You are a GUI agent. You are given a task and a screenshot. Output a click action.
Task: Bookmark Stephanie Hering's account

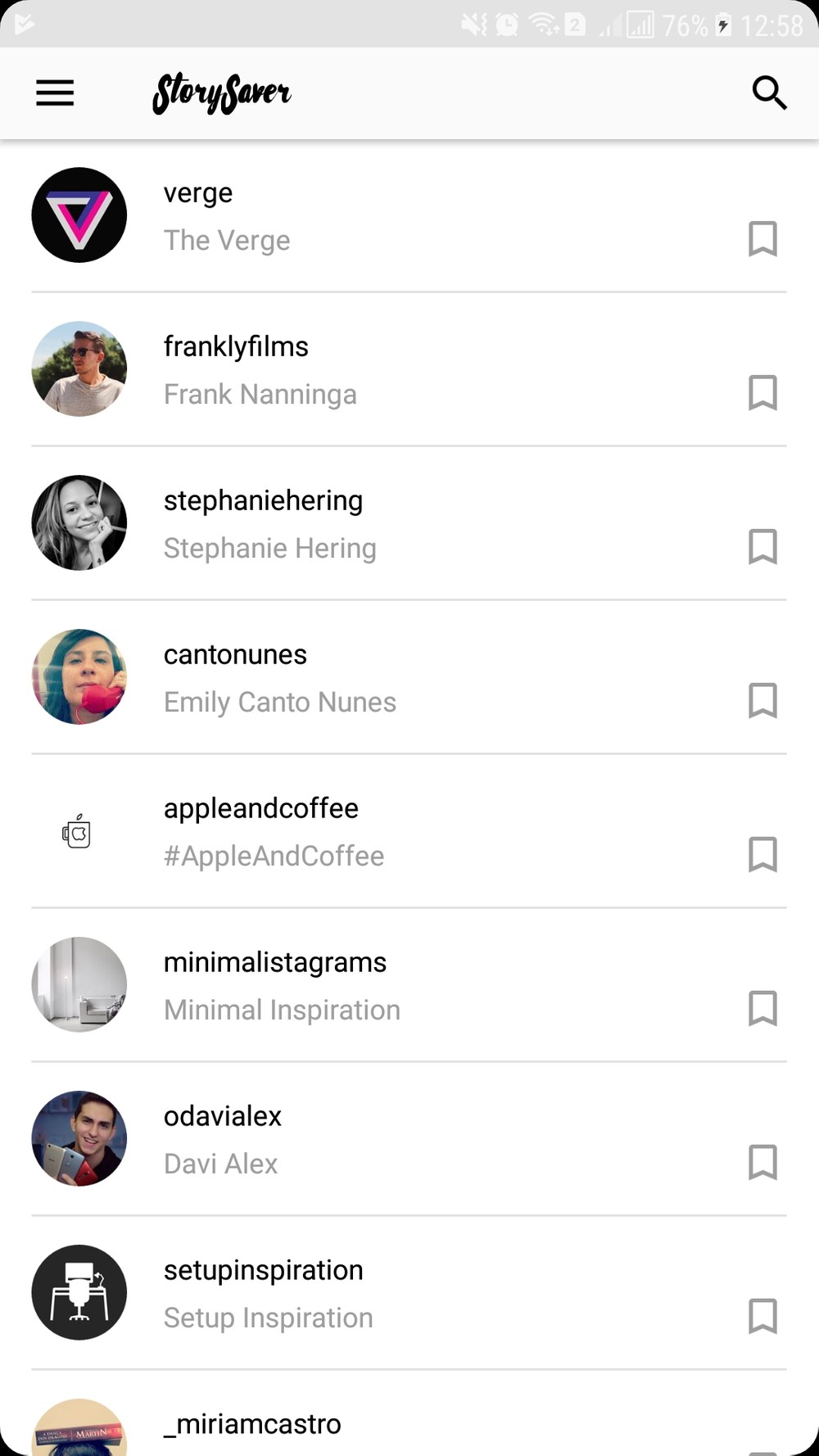pyautogui.click(x=762, y=547)
